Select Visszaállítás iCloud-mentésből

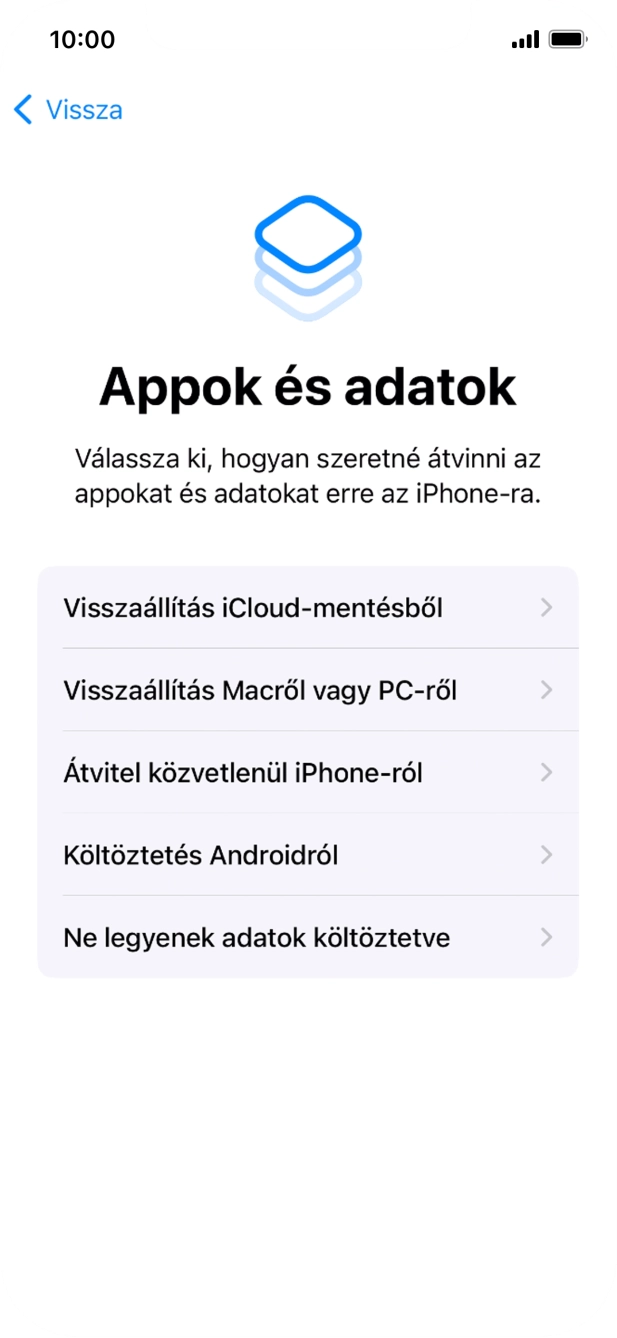pos(307,608)
